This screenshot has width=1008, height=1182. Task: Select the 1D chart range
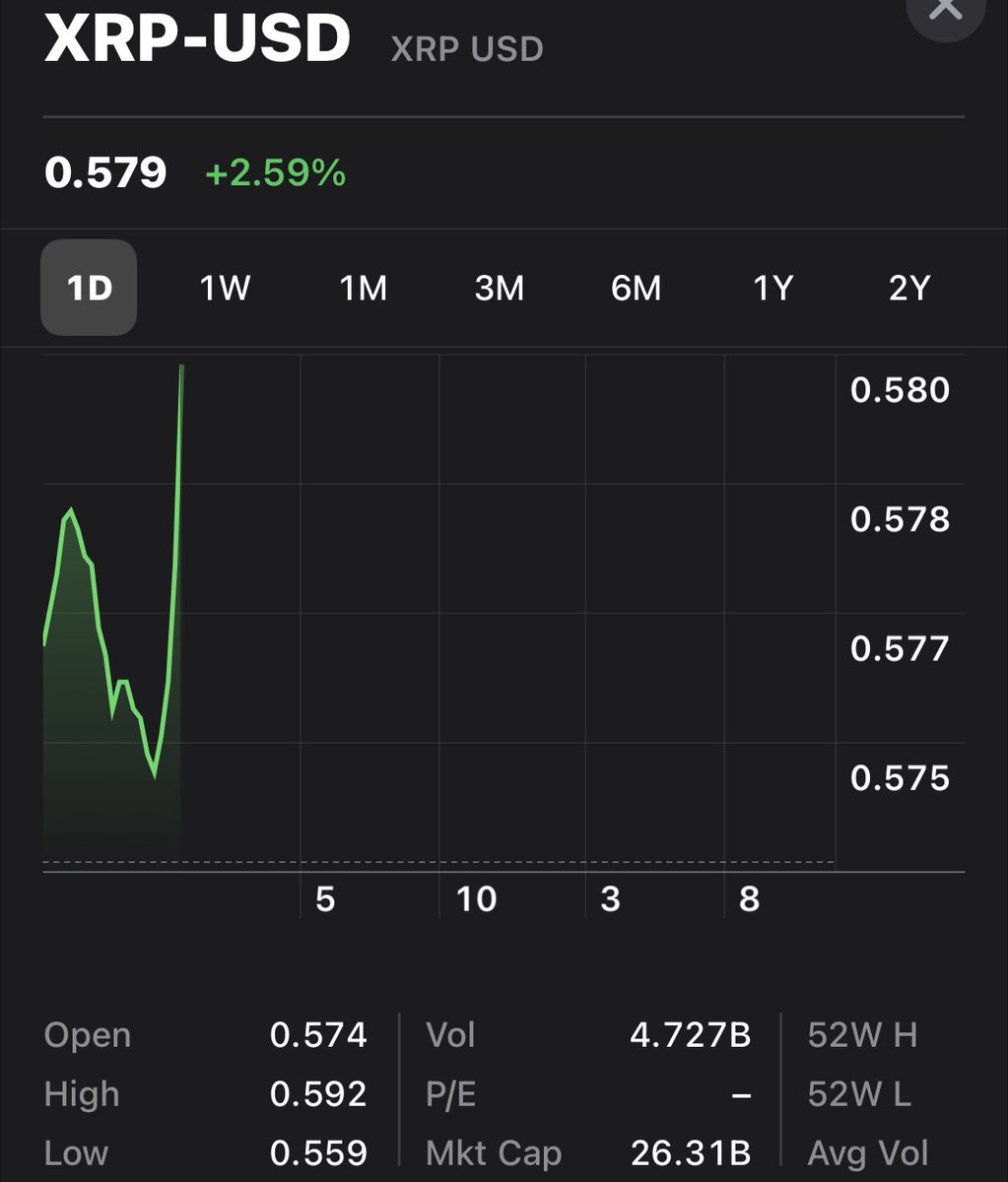pos(89,288)
